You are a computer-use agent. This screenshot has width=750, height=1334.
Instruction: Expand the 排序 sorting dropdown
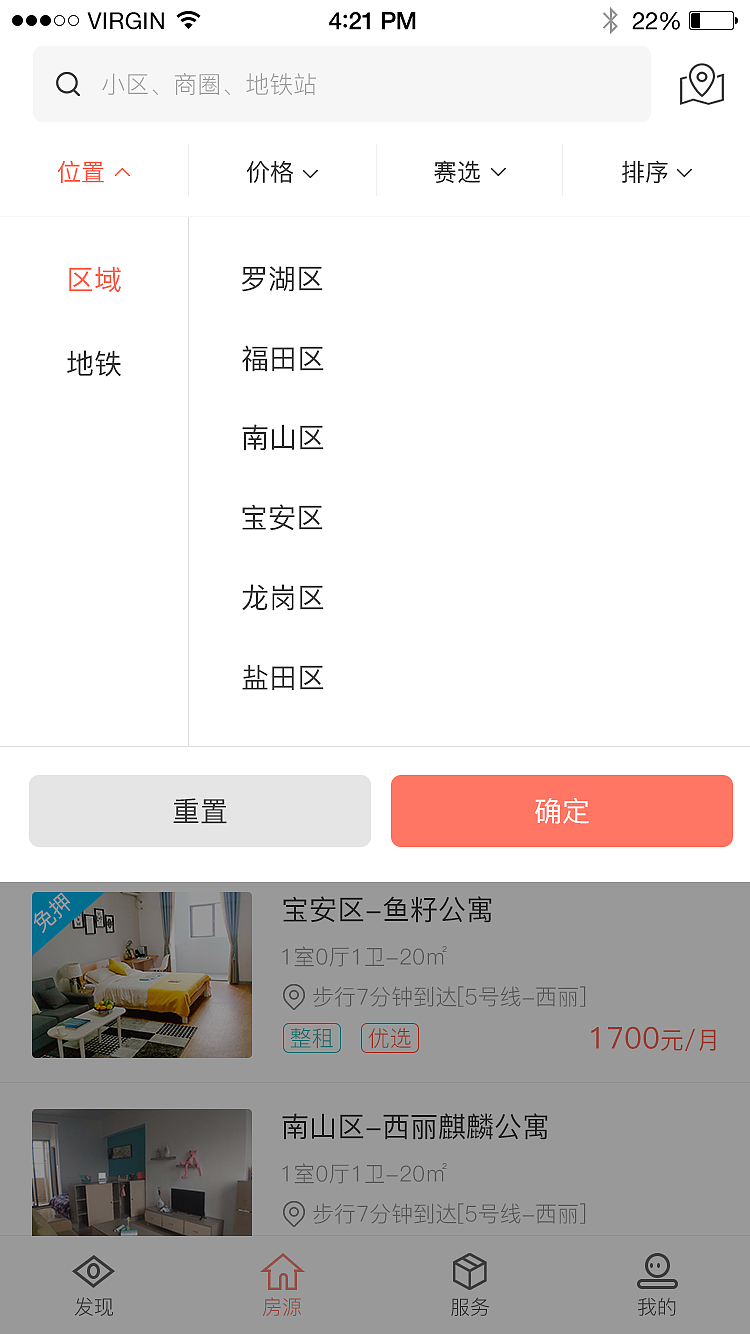[657, 171]
